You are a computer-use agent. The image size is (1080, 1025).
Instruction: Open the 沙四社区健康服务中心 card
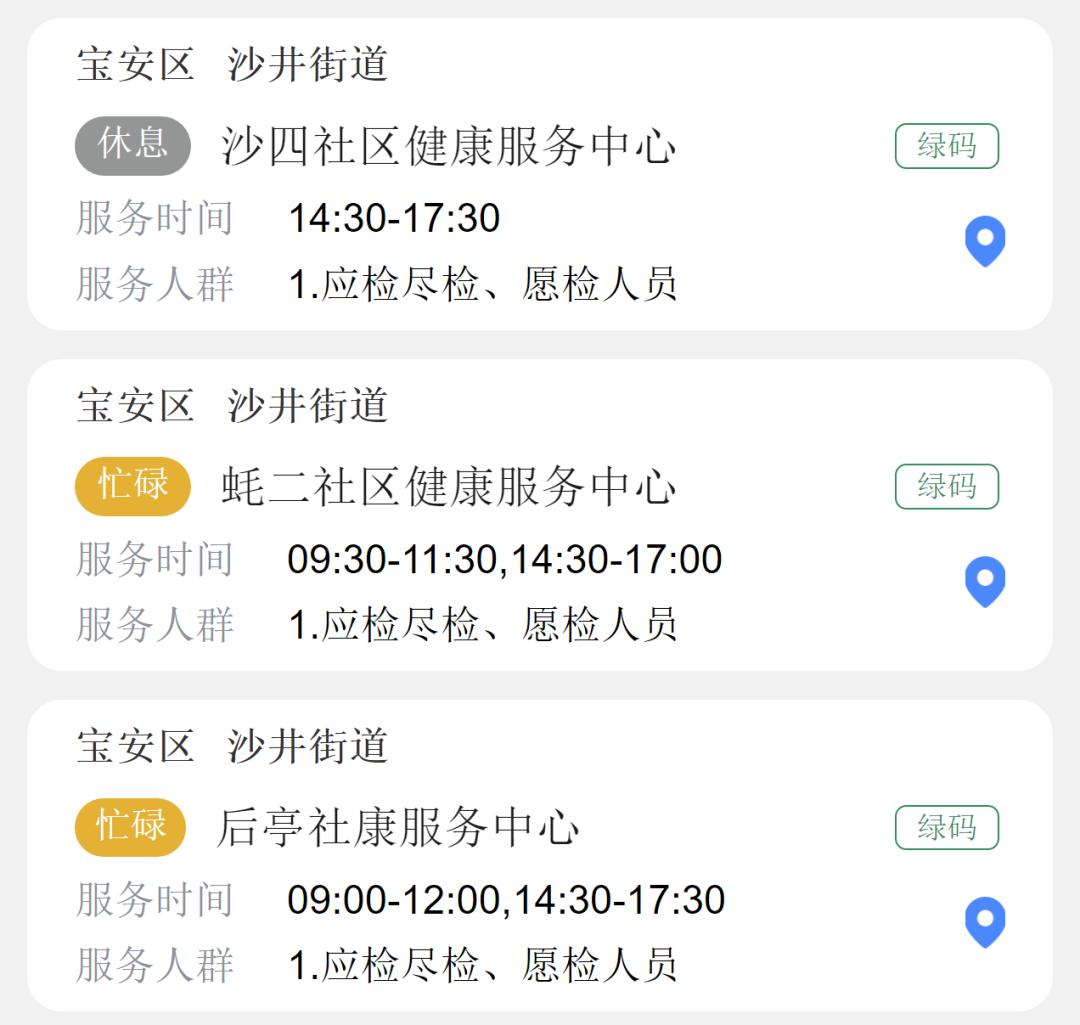tap(448, 147)
